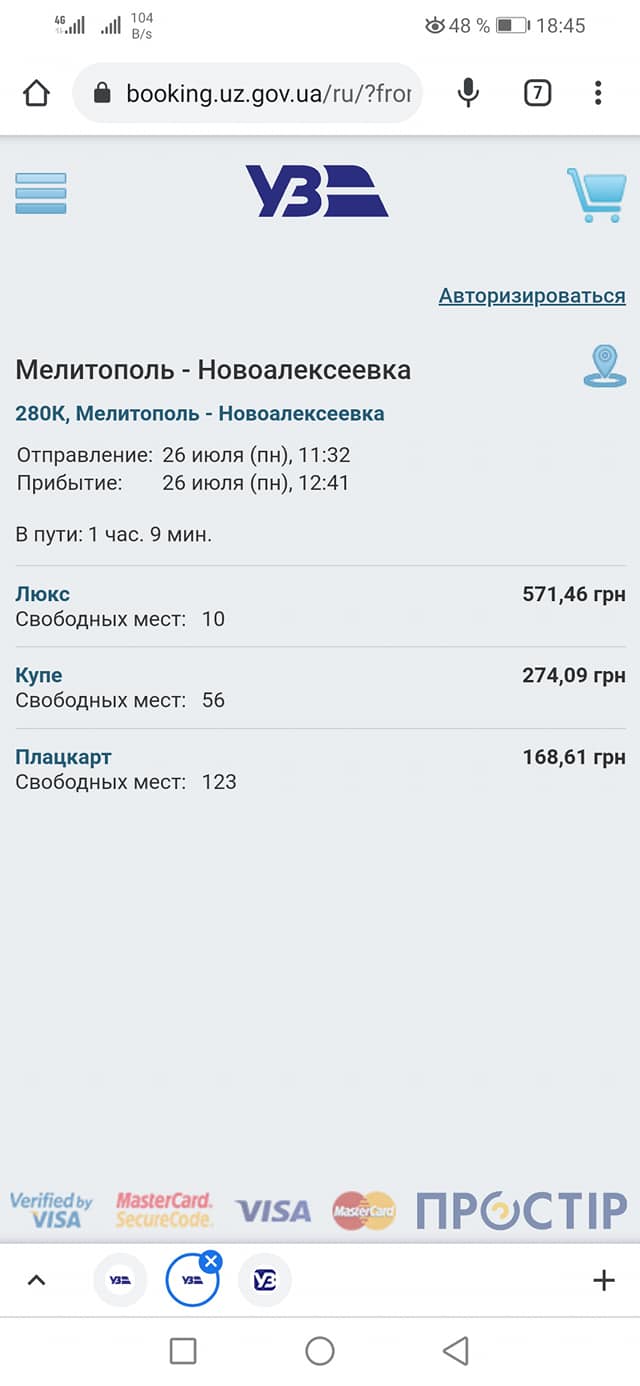The image size is (640, 1386).
Task: Open recent apps from the navigation bar
Action: [x=183, y=1351]
